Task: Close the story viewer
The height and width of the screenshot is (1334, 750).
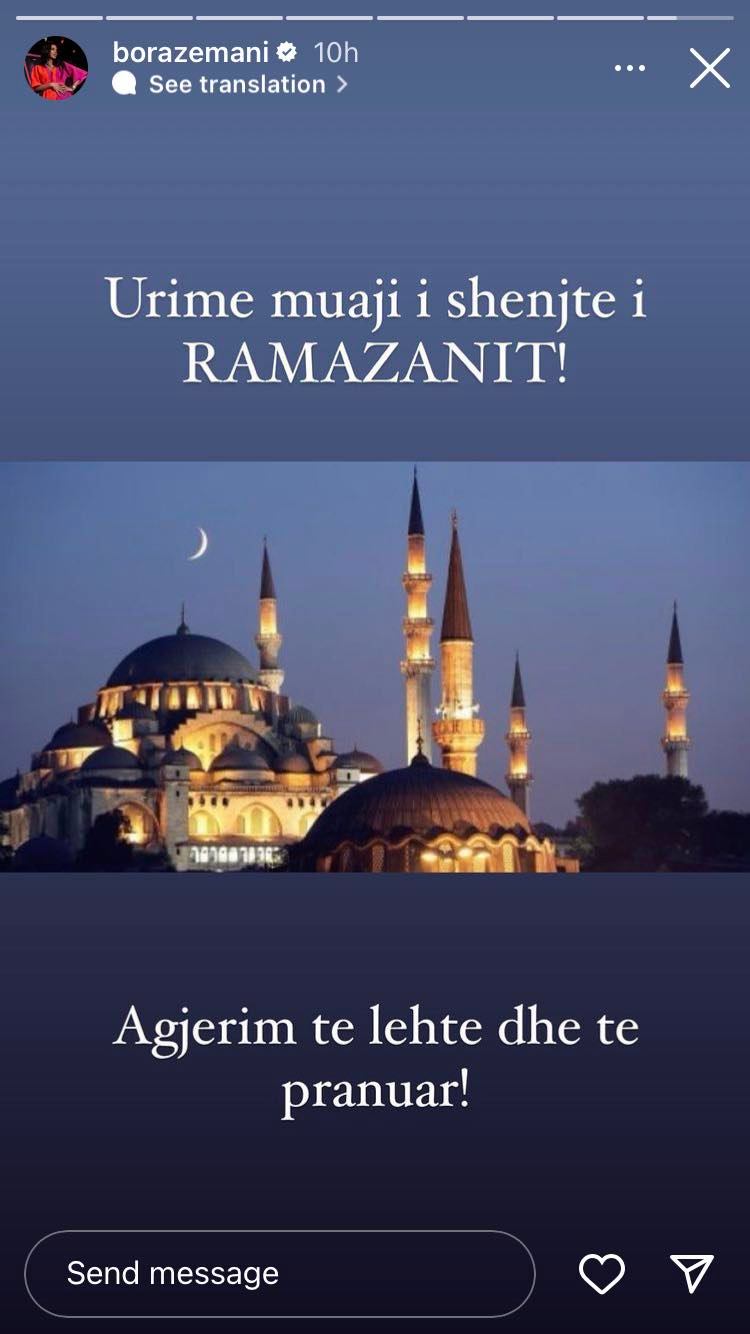Action: point(709,68)
